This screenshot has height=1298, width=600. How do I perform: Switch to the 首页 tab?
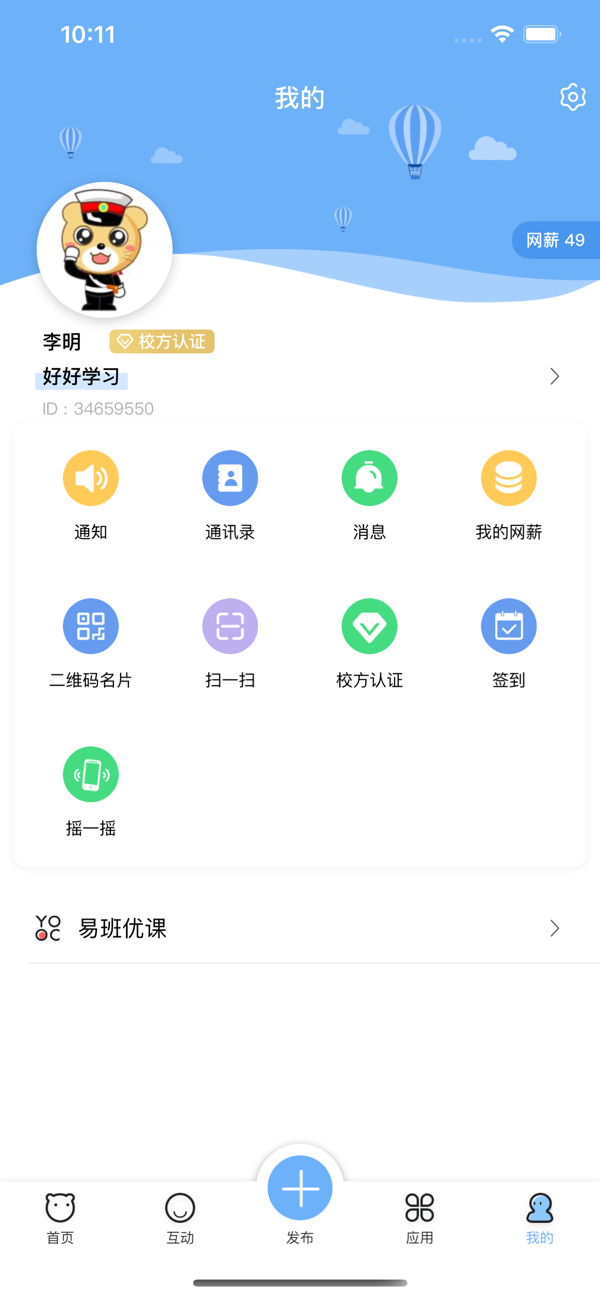pos(60,1218)
